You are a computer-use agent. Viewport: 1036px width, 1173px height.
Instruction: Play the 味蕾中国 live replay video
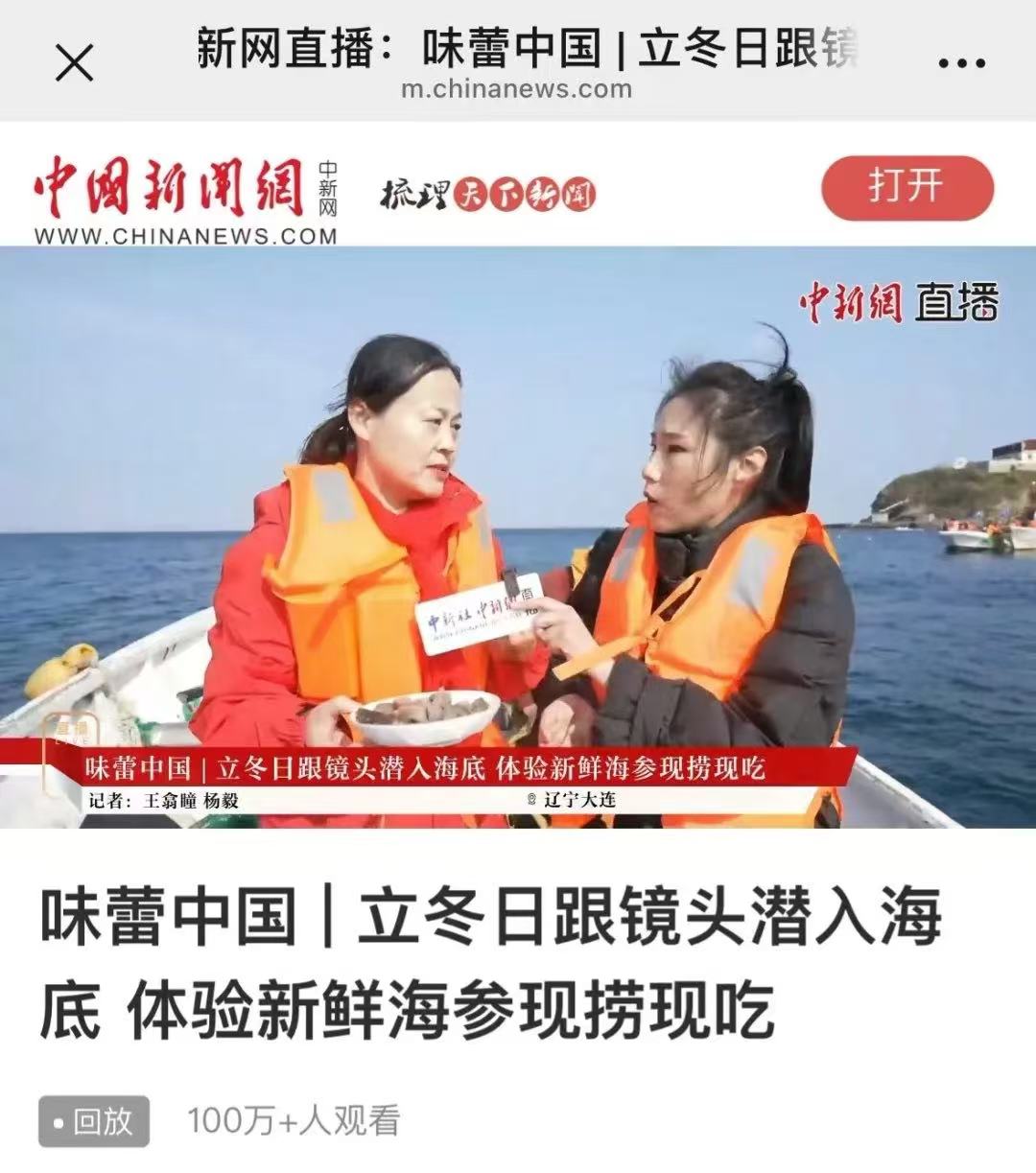pyautogui.click(x=518, y=537)
